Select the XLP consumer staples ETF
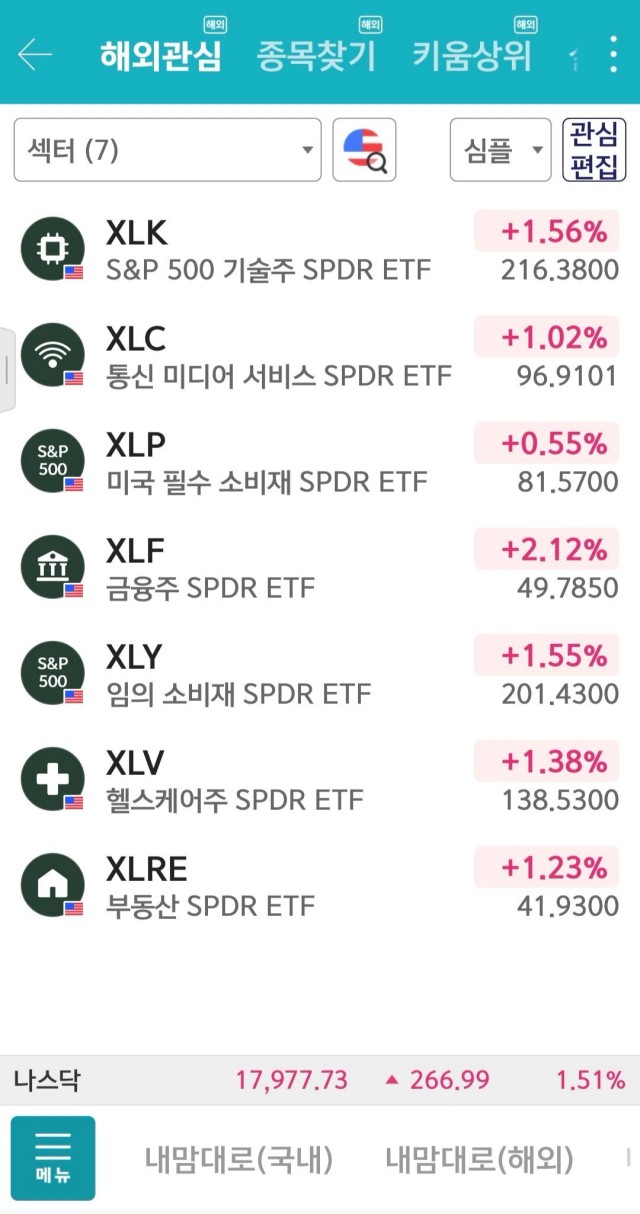Viewport: 640px width, 1214px height. (320, 461)
